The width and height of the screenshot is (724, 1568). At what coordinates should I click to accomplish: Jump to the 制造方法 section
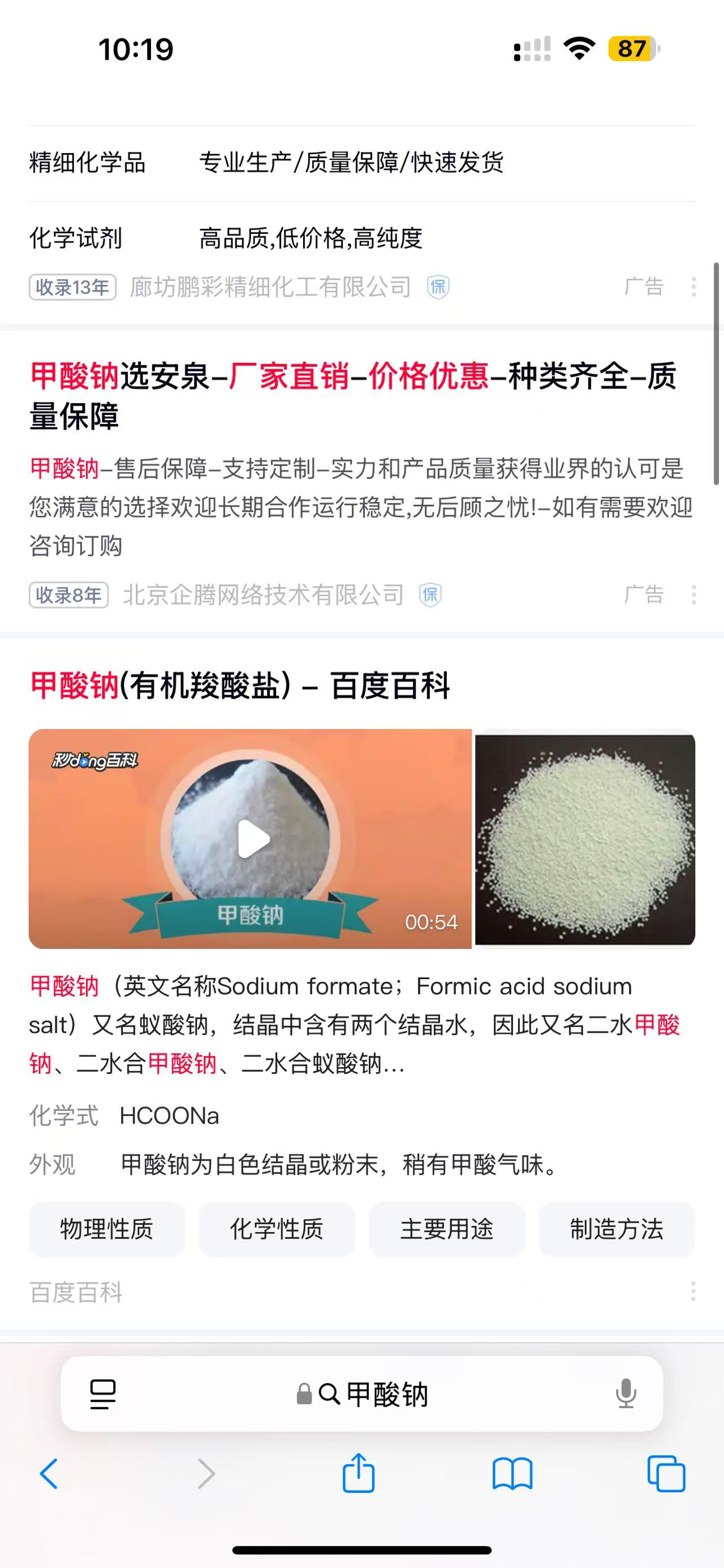point(616,1229)
